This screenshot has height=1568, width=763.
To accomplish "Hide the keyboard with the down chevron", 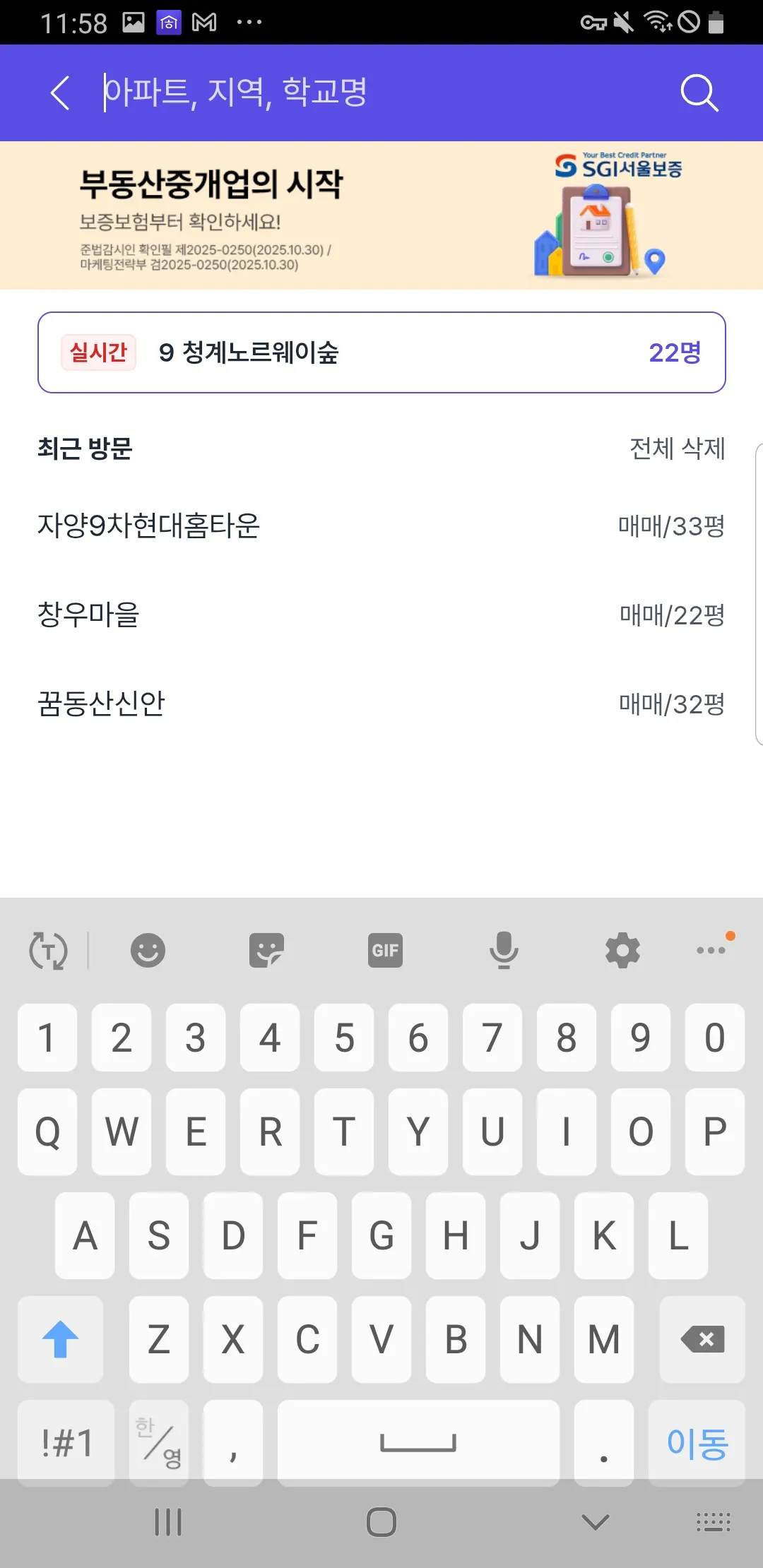I will pyautogui.click(x=595, y=1522).
